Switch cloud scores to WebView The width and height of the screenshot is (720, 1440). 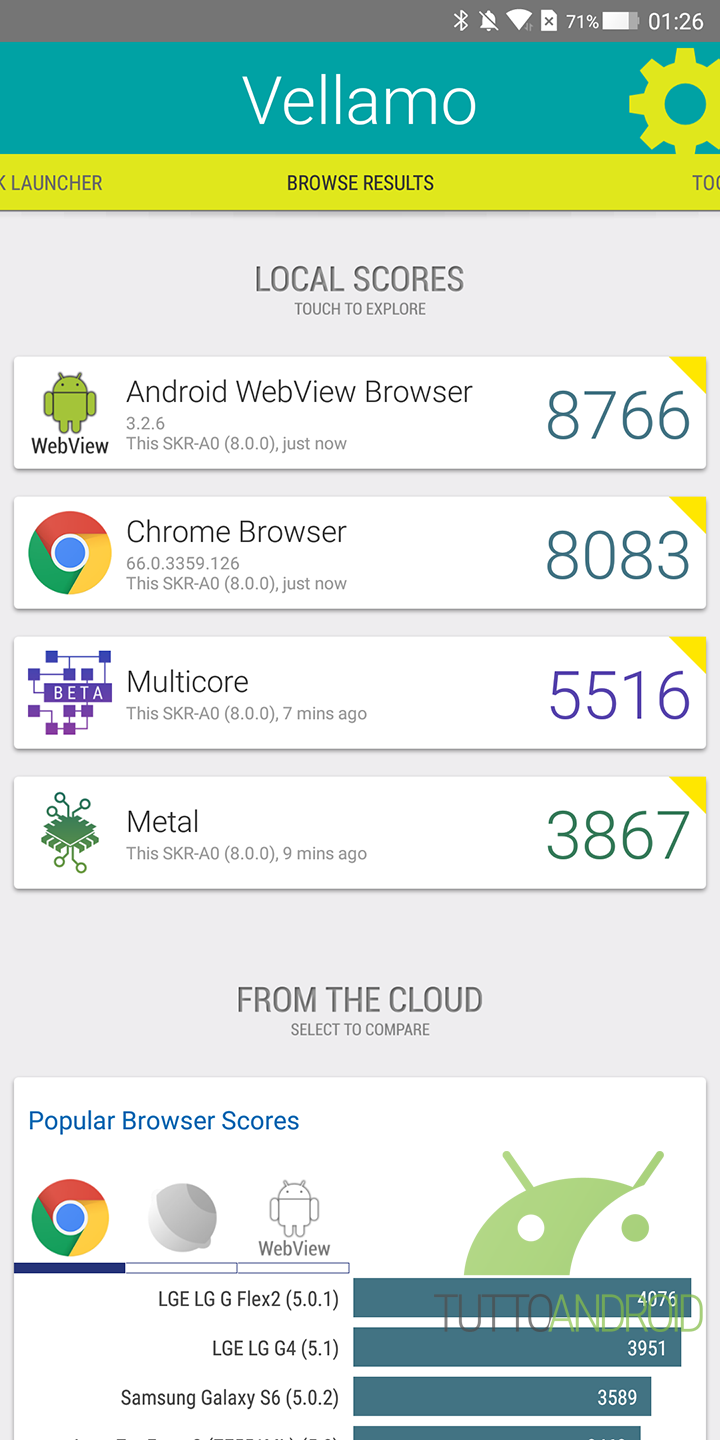click(294, 1219)
